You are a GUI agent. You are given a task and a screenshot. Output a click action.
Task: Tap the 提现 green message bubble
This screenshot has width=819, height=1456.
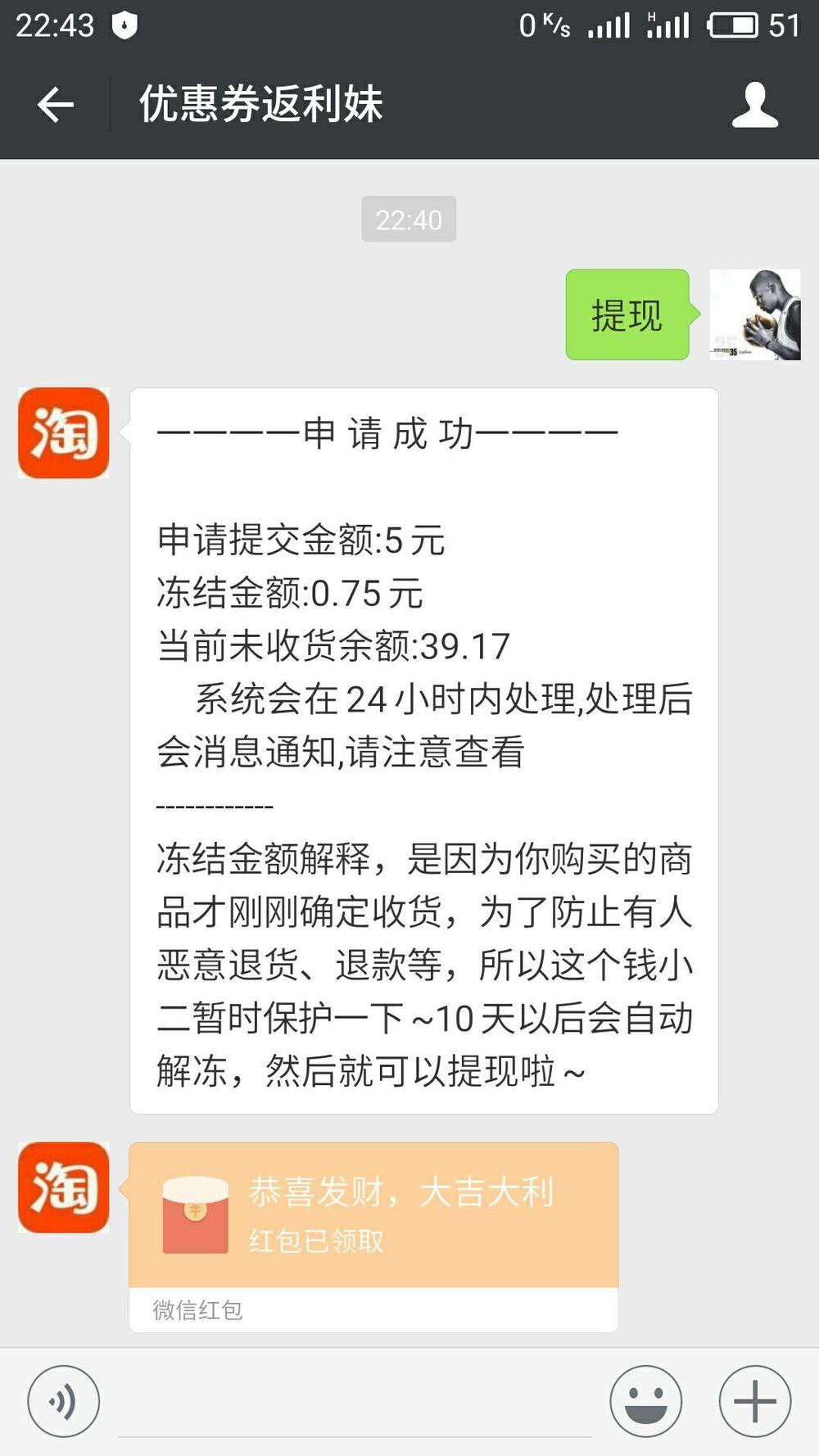(x=626, y=317)
